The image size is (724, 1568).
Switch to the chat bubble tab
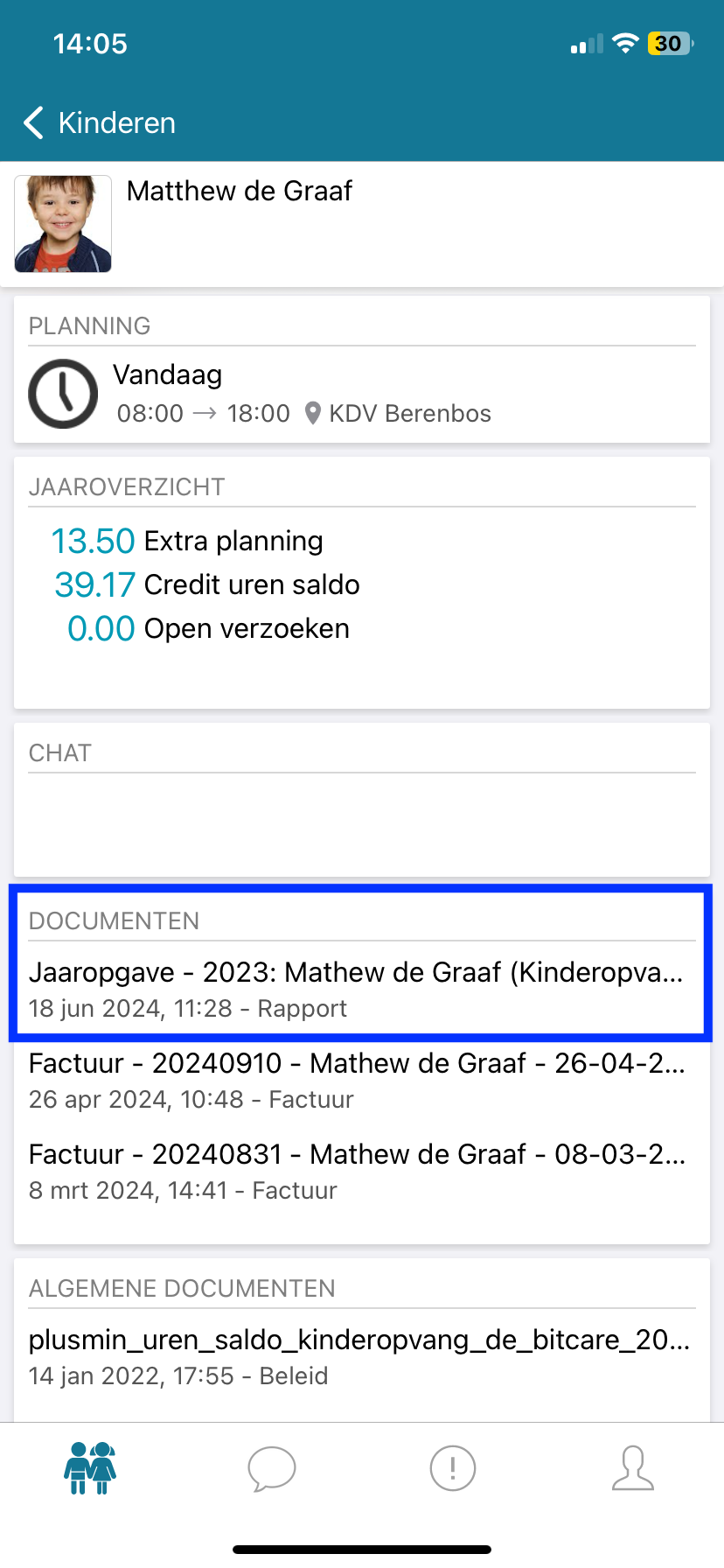pos(272,1468)
